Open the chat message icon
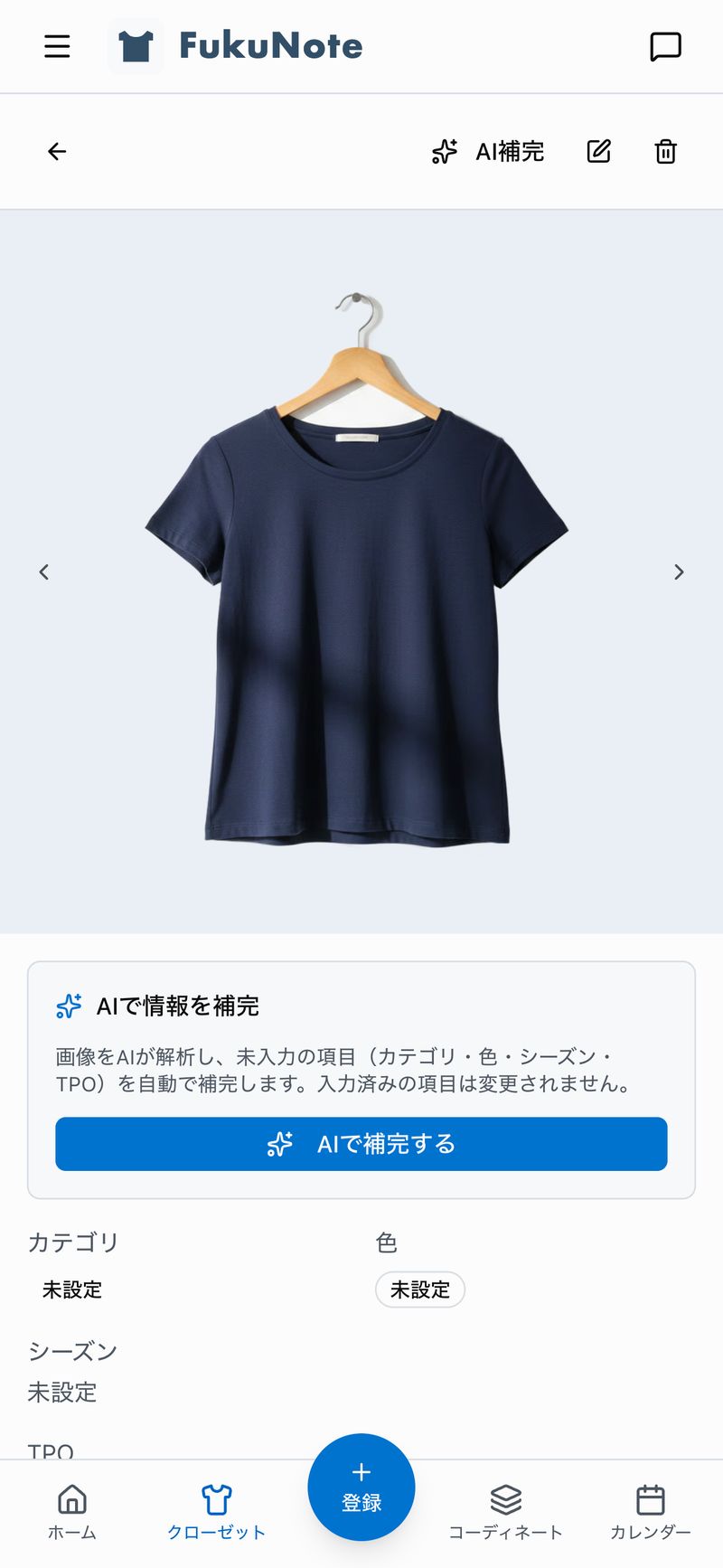 pos(665,46)
